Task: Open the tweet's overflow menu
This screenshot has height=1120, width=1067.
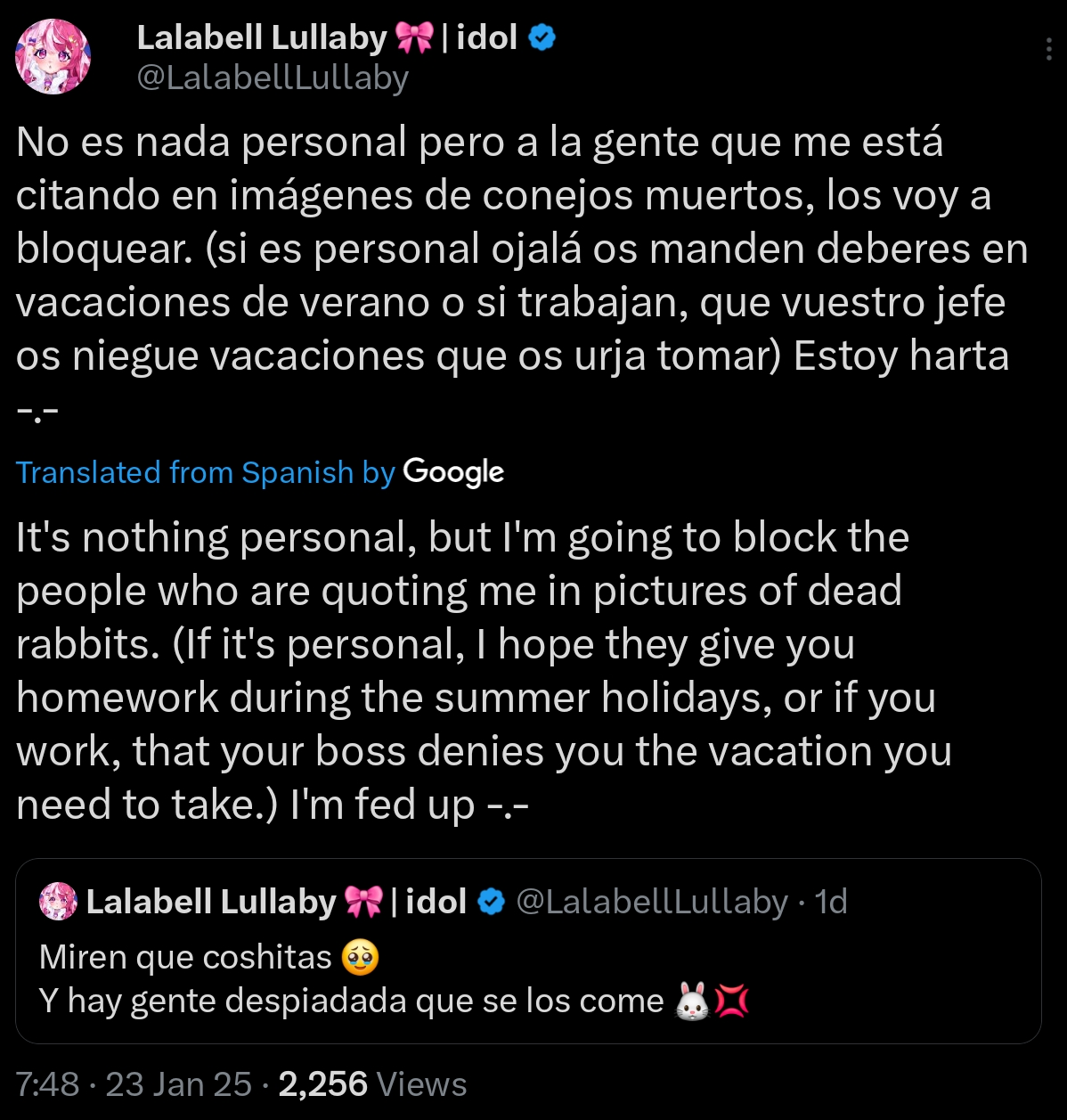Action: [1049, 49]
